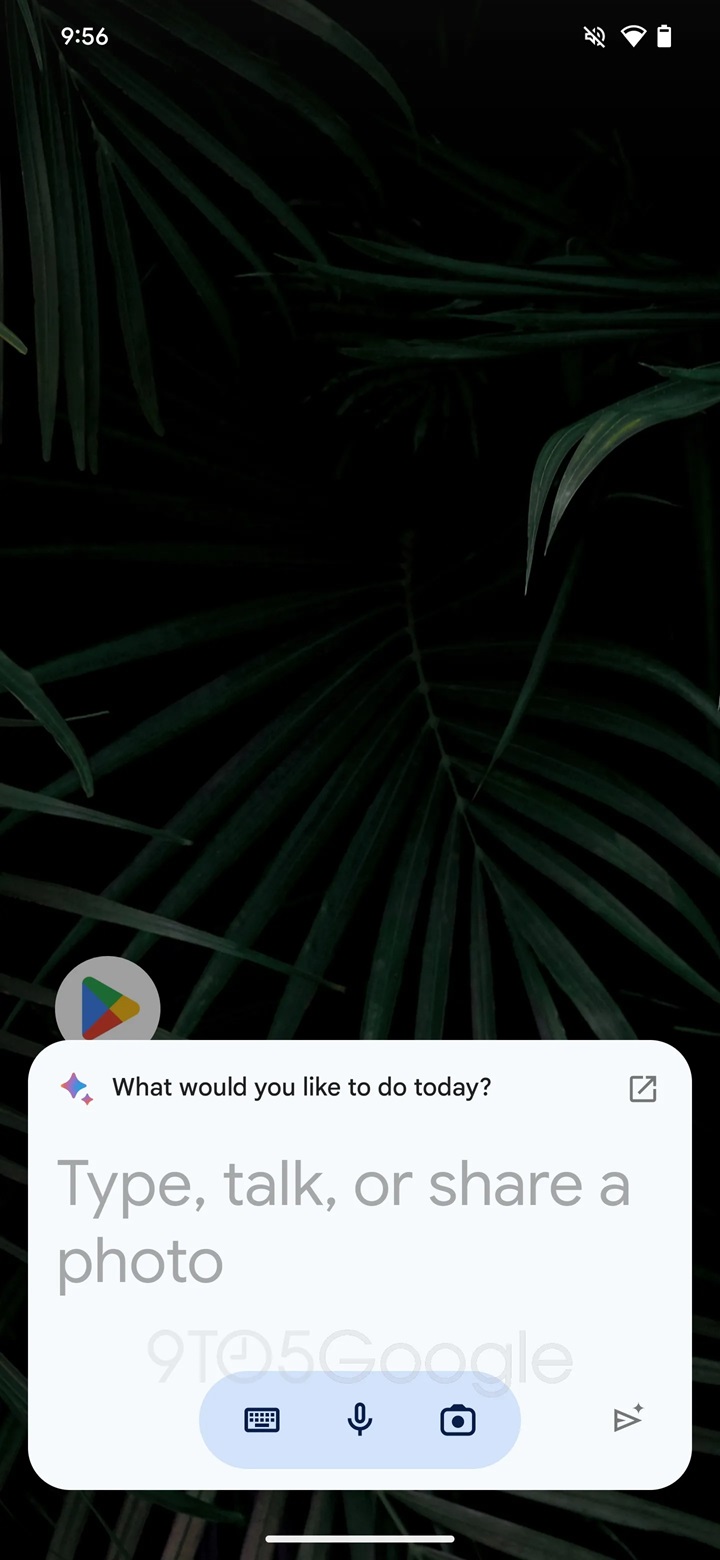Tap the keyboard icon to type
The height and width of the screenshot is (1560, 720).
click(x=262, y=1419)
